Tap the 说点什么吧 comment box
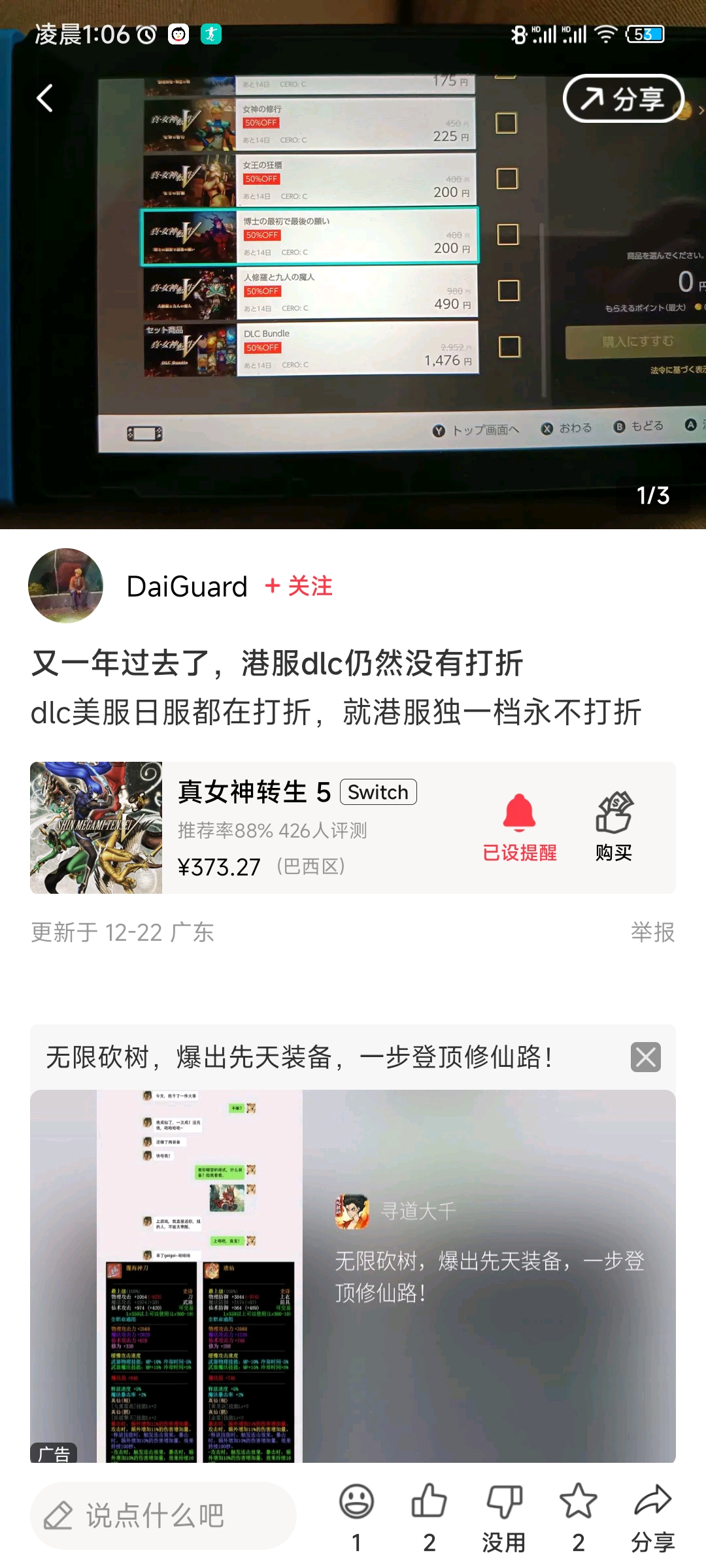 click(x=163, y=1515)
